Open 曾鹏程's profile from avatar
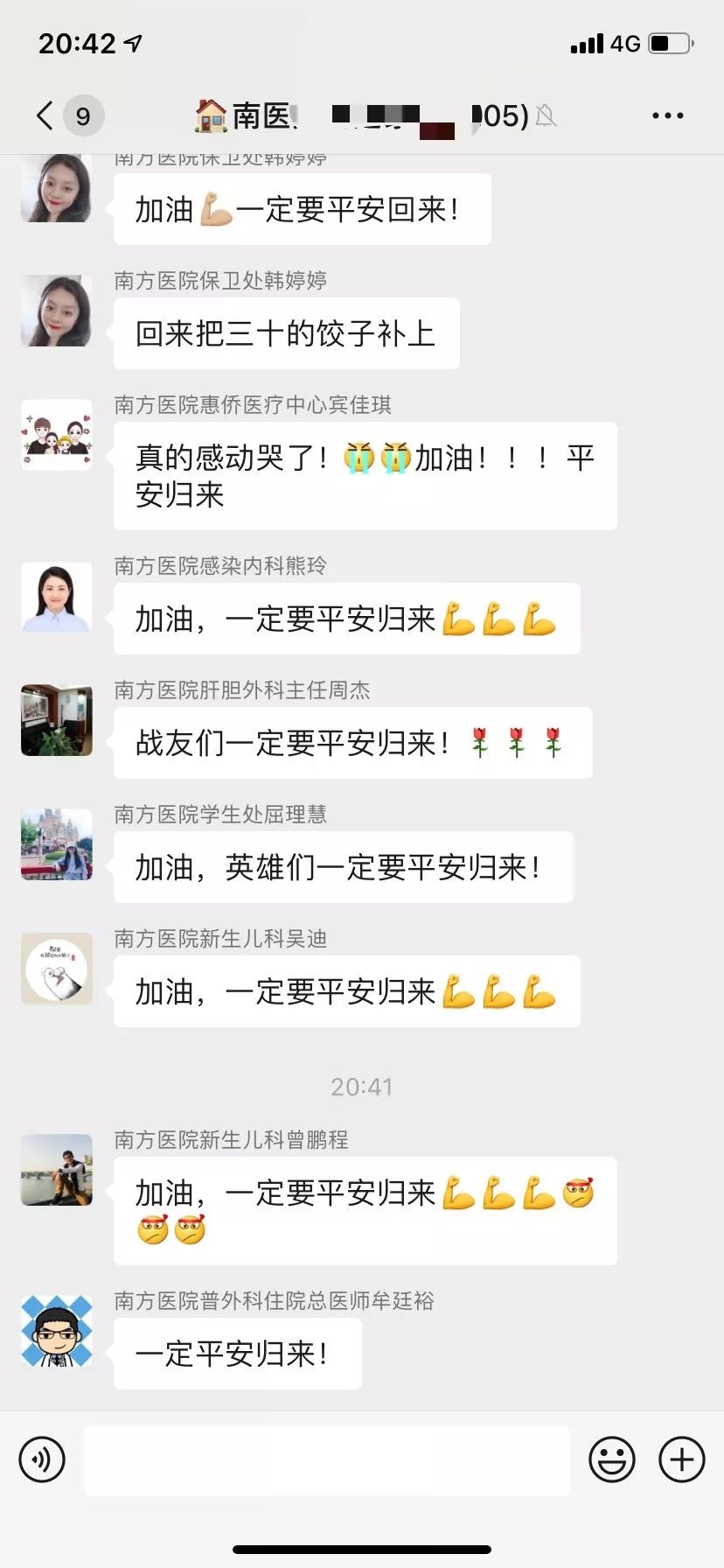724x1568 pixels. click(57, 1171)
